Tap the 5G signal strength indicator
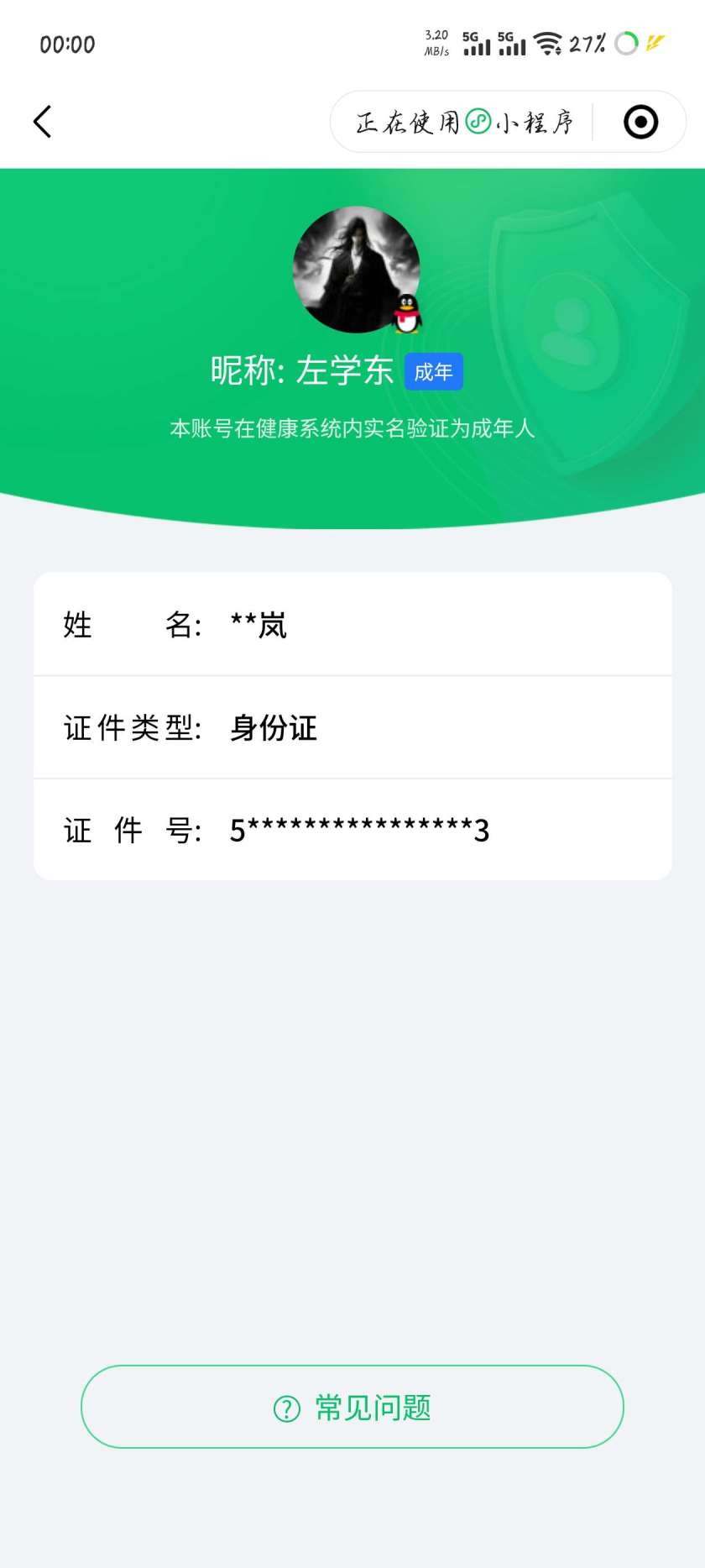Viewport: 705px width, 1568px height. (x=474, y=44)
